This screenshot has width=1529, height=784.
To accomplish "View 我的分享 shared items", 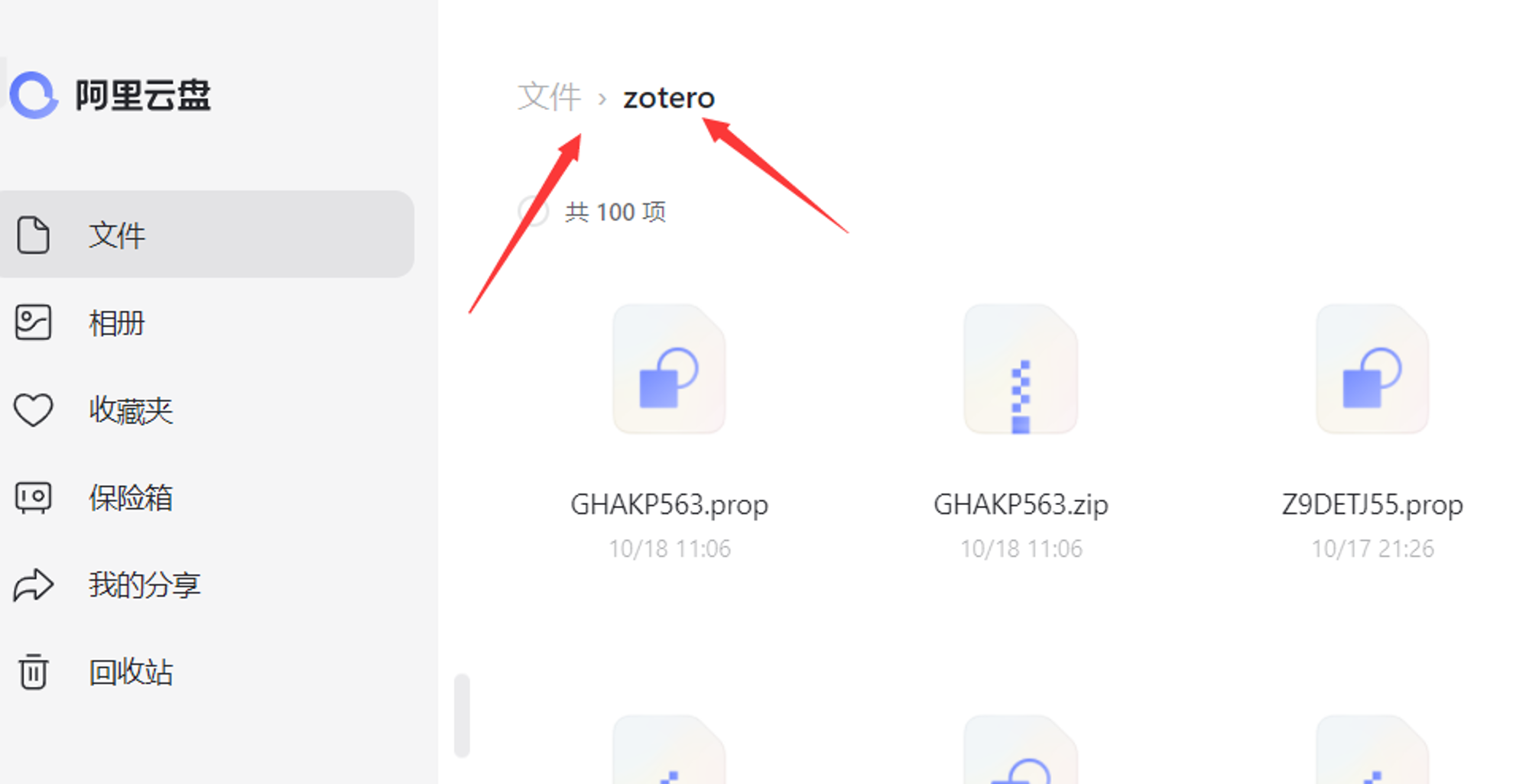I will tap(144, 585).
